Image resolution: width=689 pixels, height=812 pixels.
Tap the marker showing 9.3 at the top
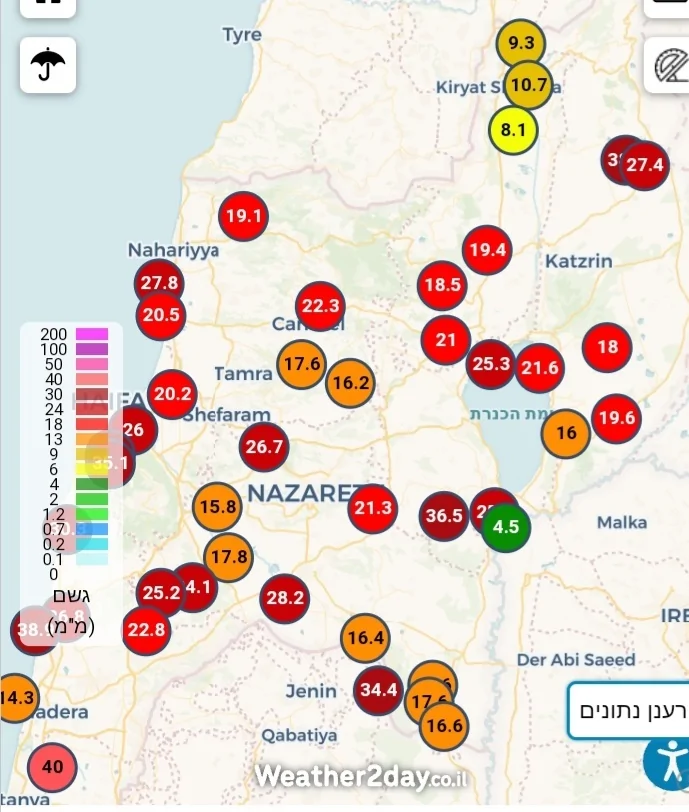tap(521, 43)
